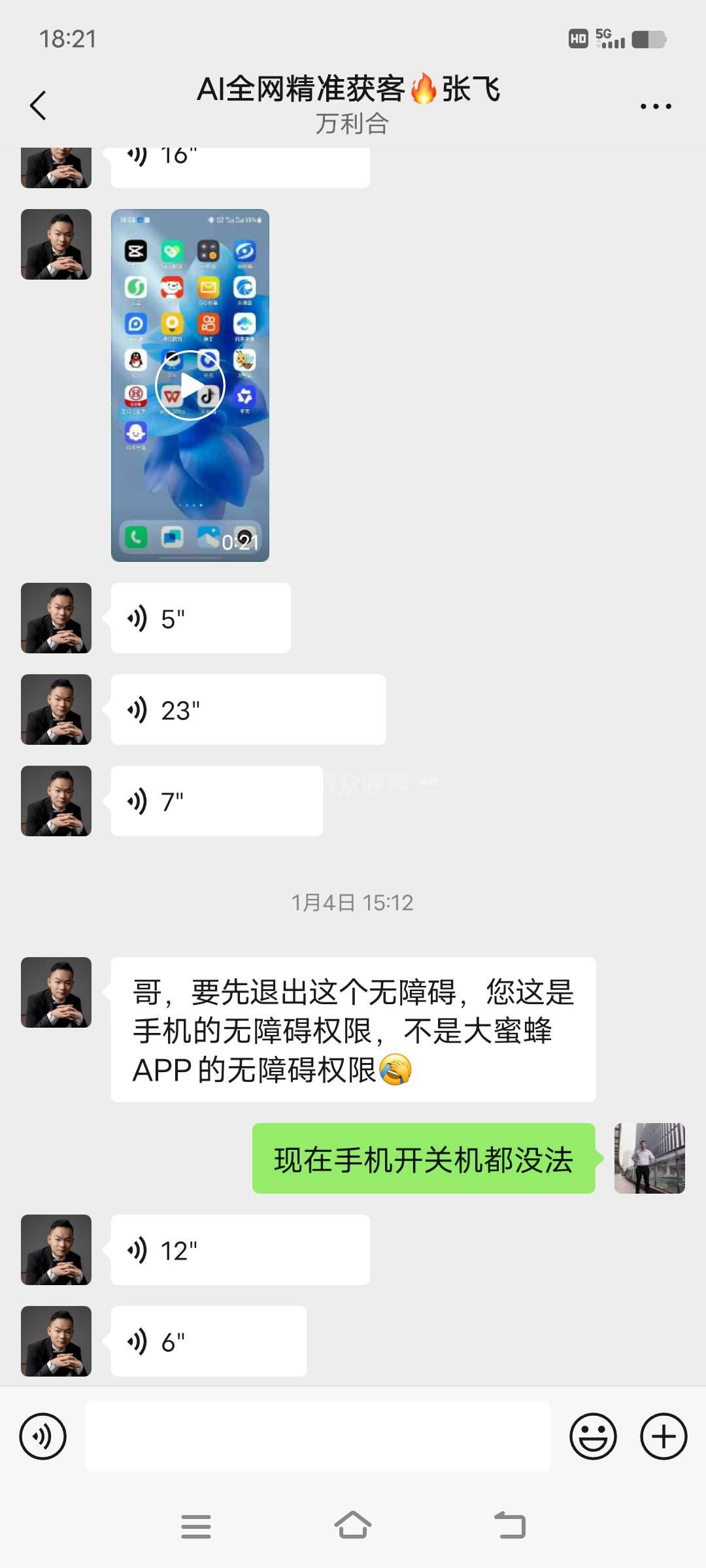Open the chat info overflow menu
The width and height of the screenshot is (706, 1568).
coord(655,106)
